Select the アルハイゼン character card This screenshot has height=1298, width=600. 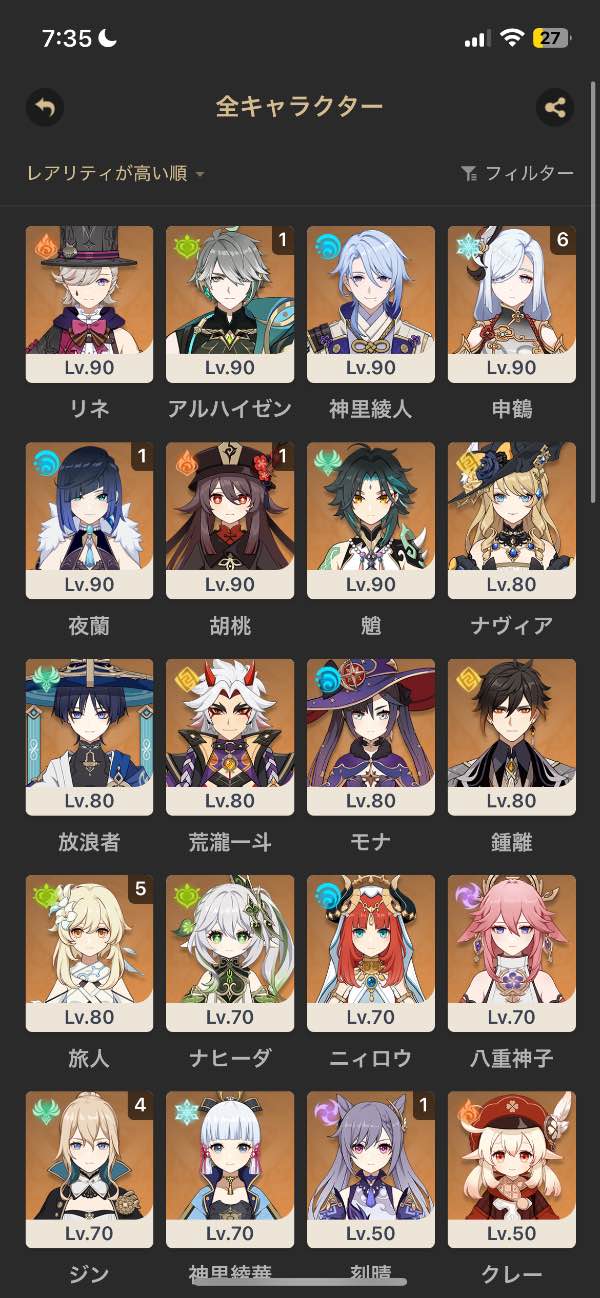[230, 304]
